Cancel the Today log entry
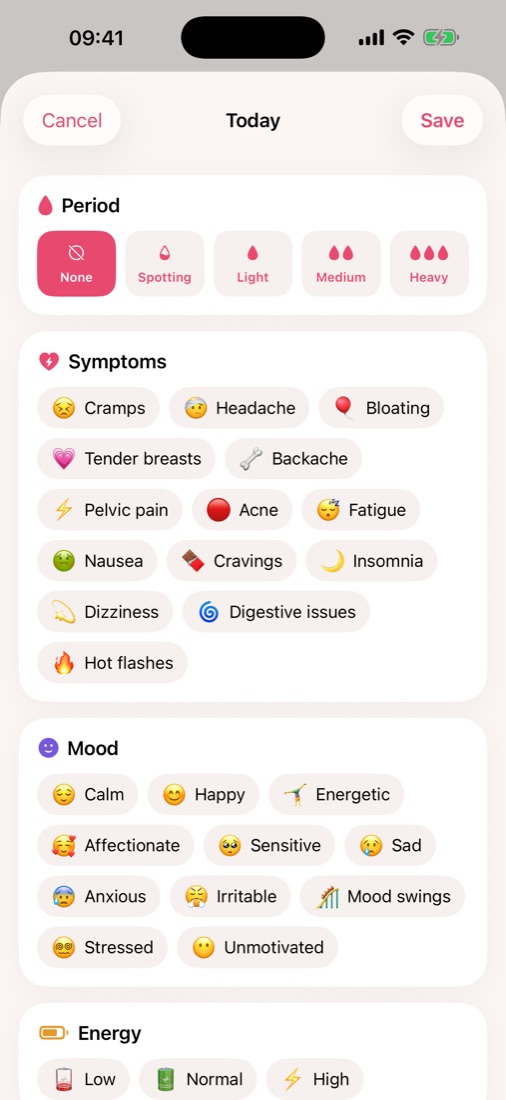 [72, 121]
